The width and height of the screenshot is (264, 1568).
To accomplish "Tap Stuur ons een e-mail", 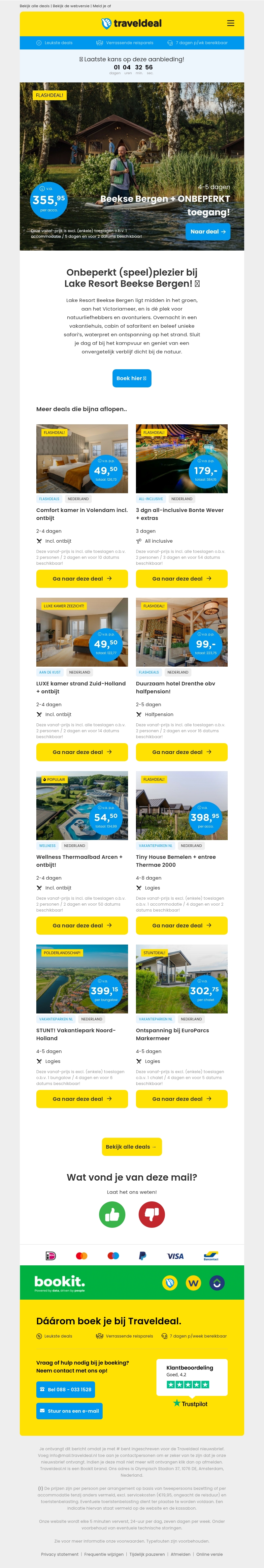I will click(69, 1411).
